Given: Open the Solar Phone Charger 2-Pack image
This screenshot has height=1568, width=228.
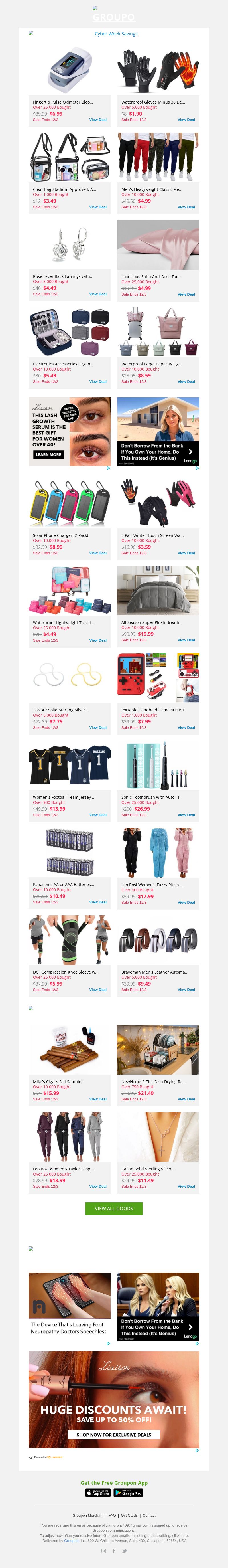Looking at the screenshot, I should pyautogui.click(x=69, y=503).
